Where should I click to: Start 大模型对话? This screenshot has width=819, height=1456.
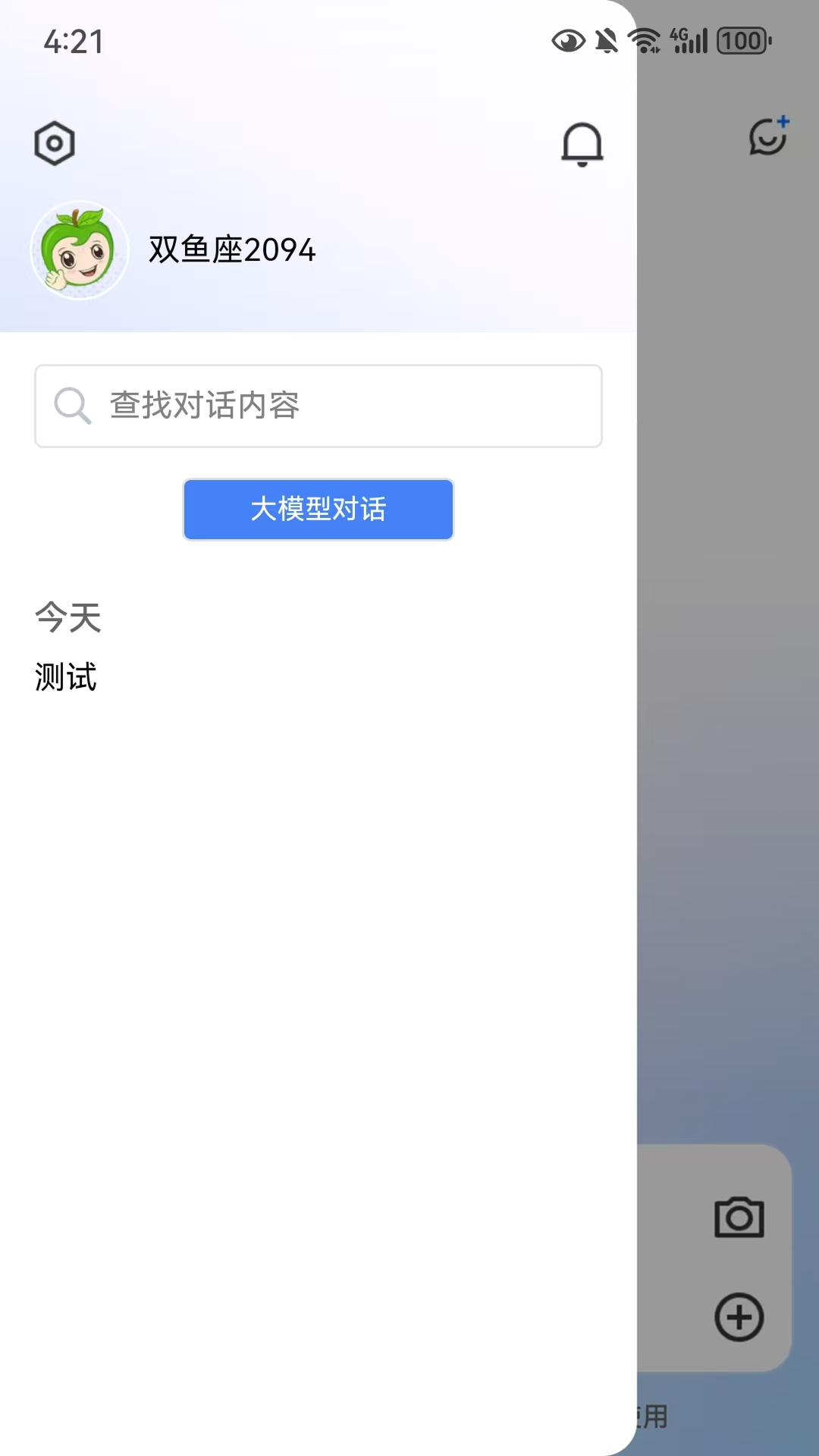coord(318,510)
